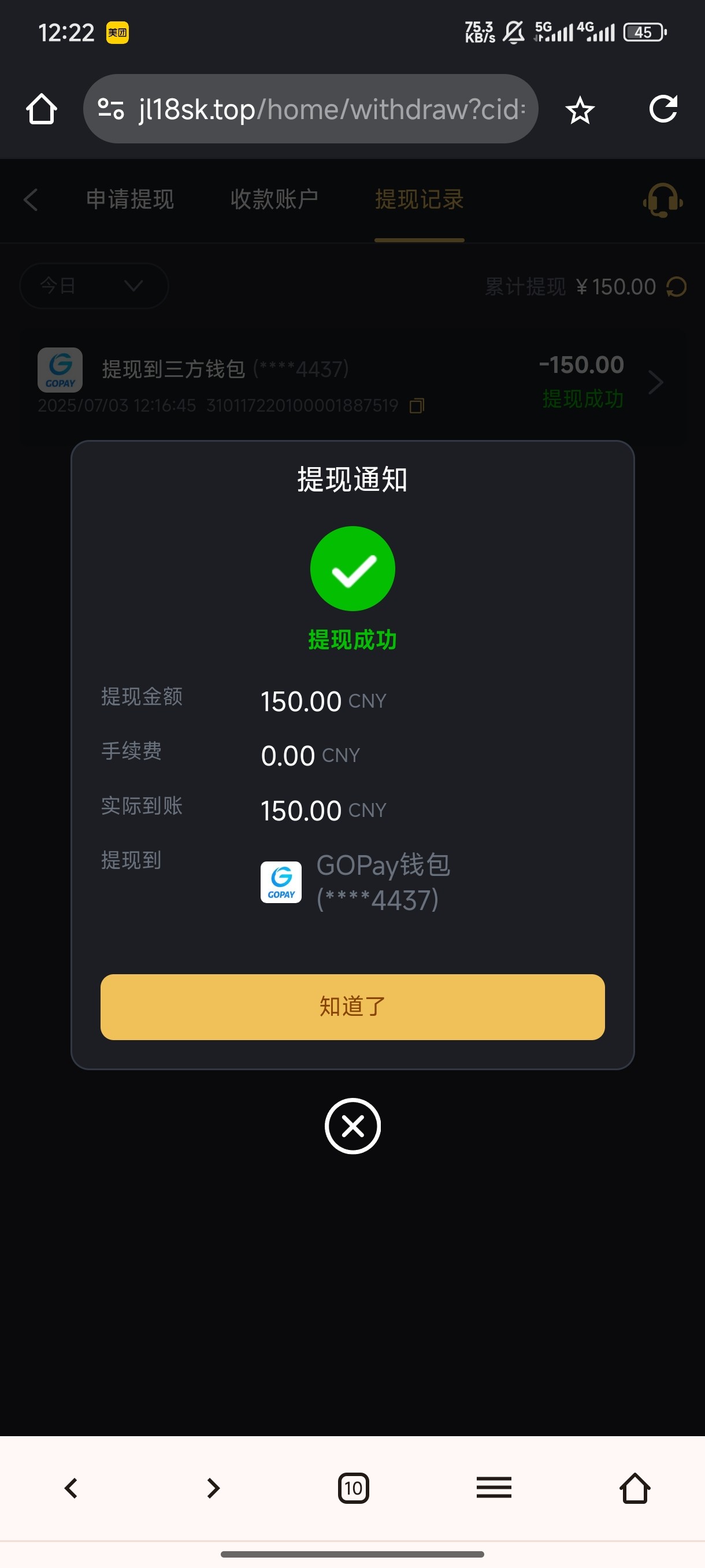Dismiss the withdrawal notice dialog

[352, 1126]
